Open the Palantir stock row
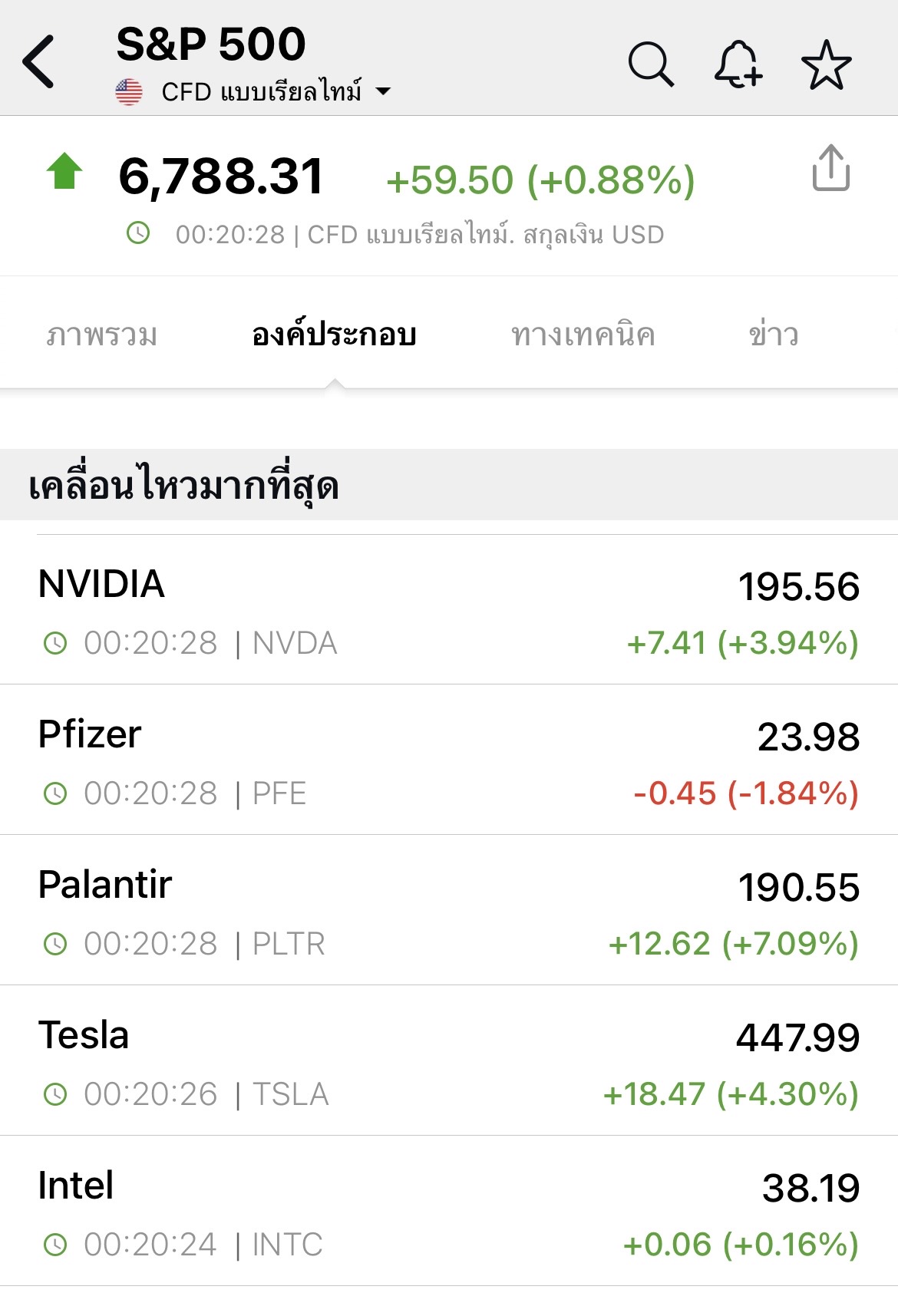Screen dimensions: 898x1316 pos(449,912)
